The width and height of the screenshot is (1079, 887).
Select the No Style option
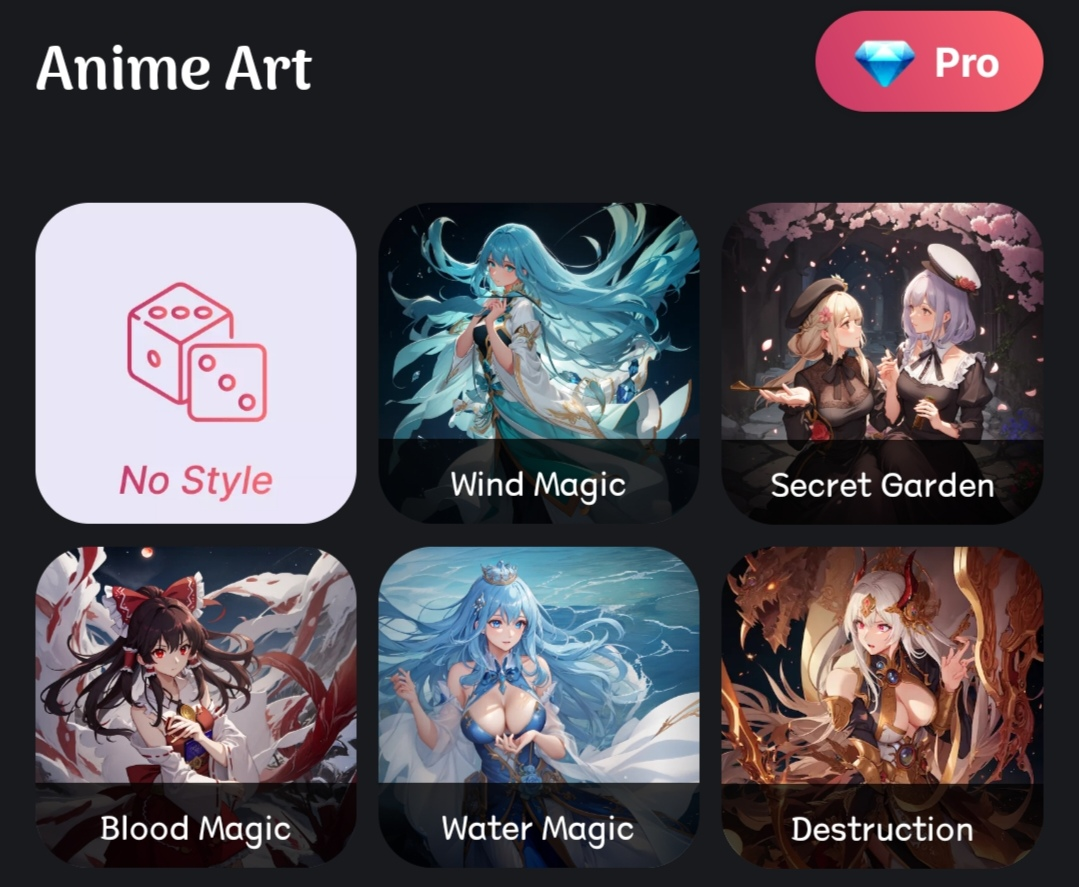click(x=196, y=363)
